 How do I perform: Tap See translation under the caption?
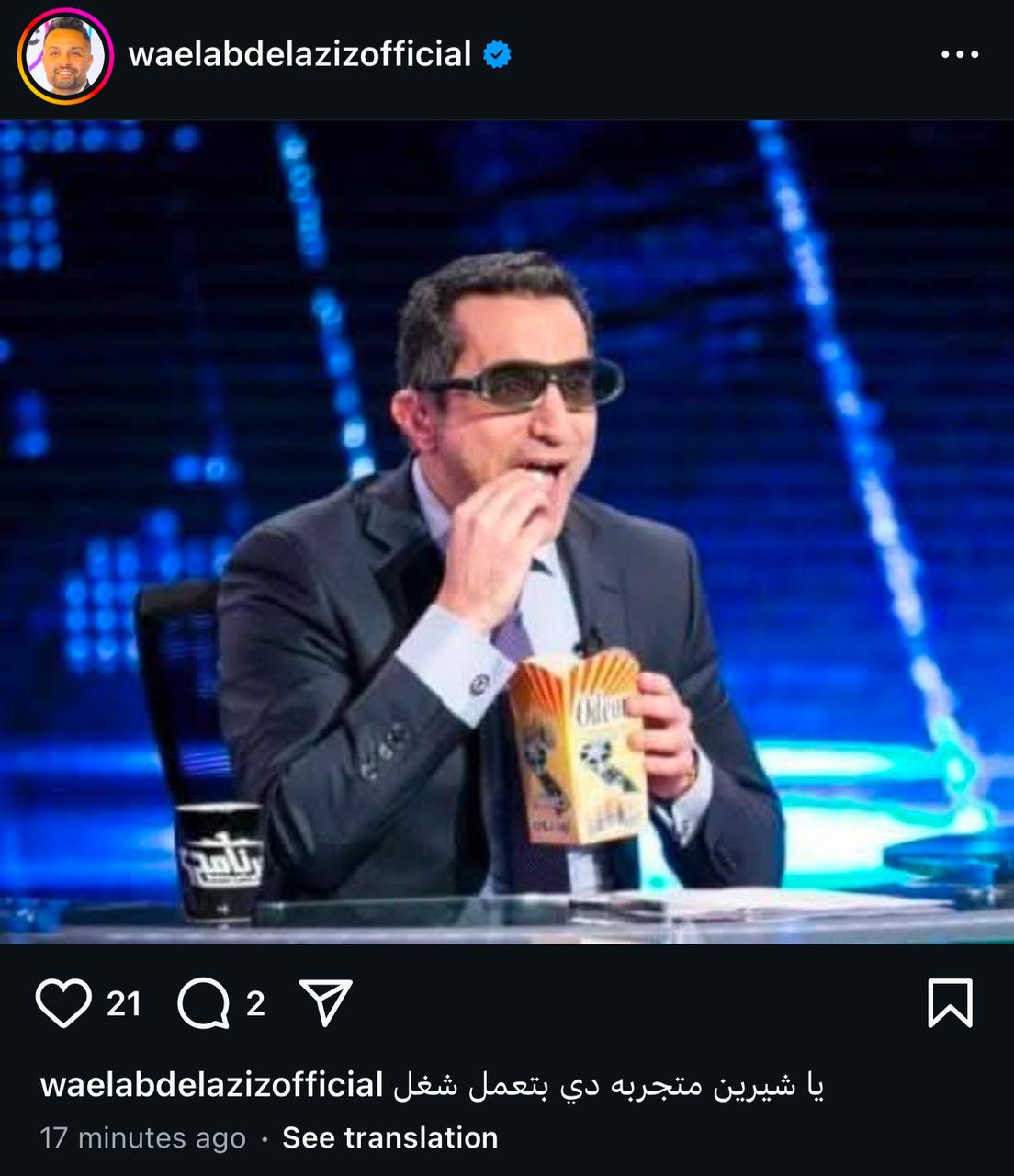click(x=389, y=1137)
